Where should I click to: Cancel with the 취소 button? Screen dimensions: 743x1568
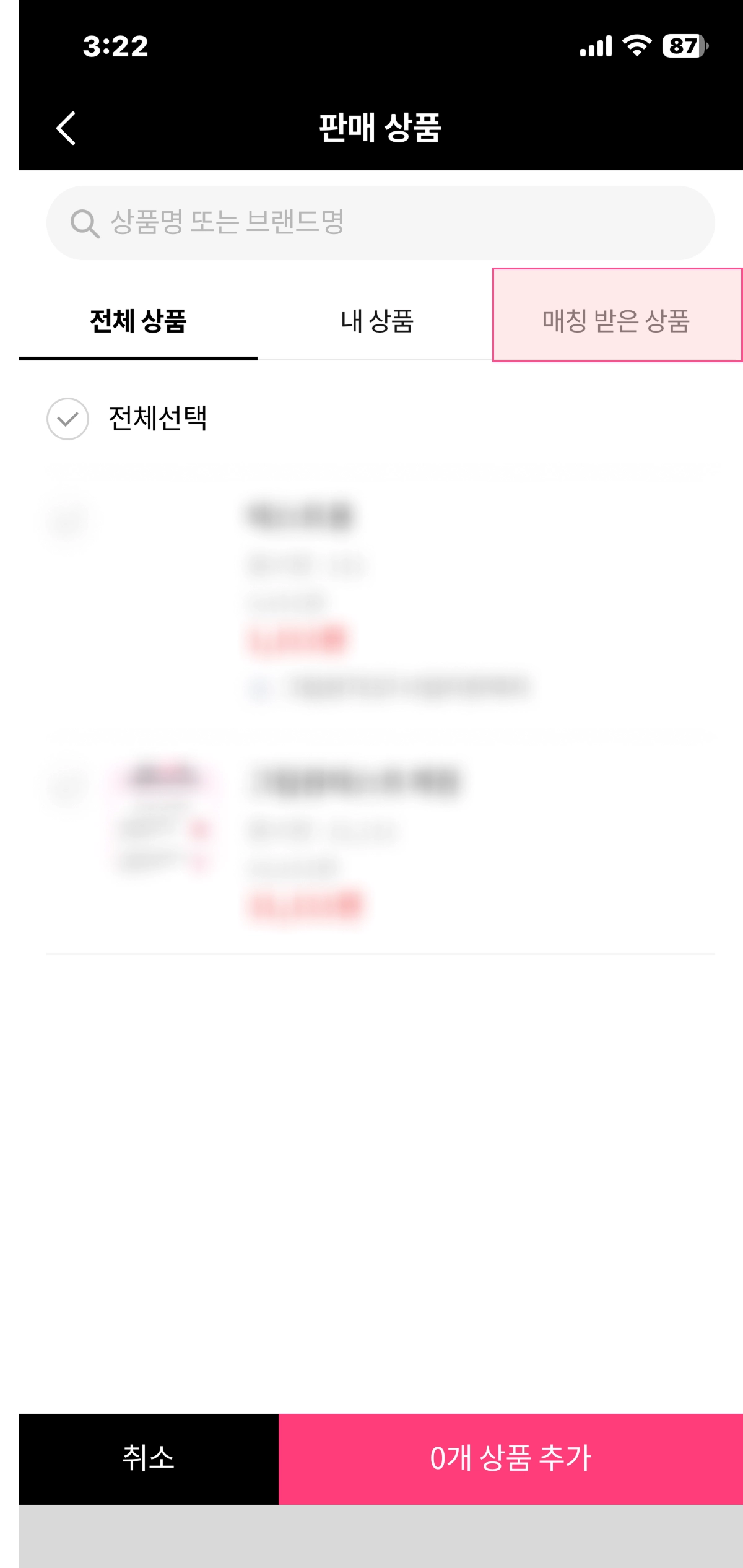coord(147,1458)
